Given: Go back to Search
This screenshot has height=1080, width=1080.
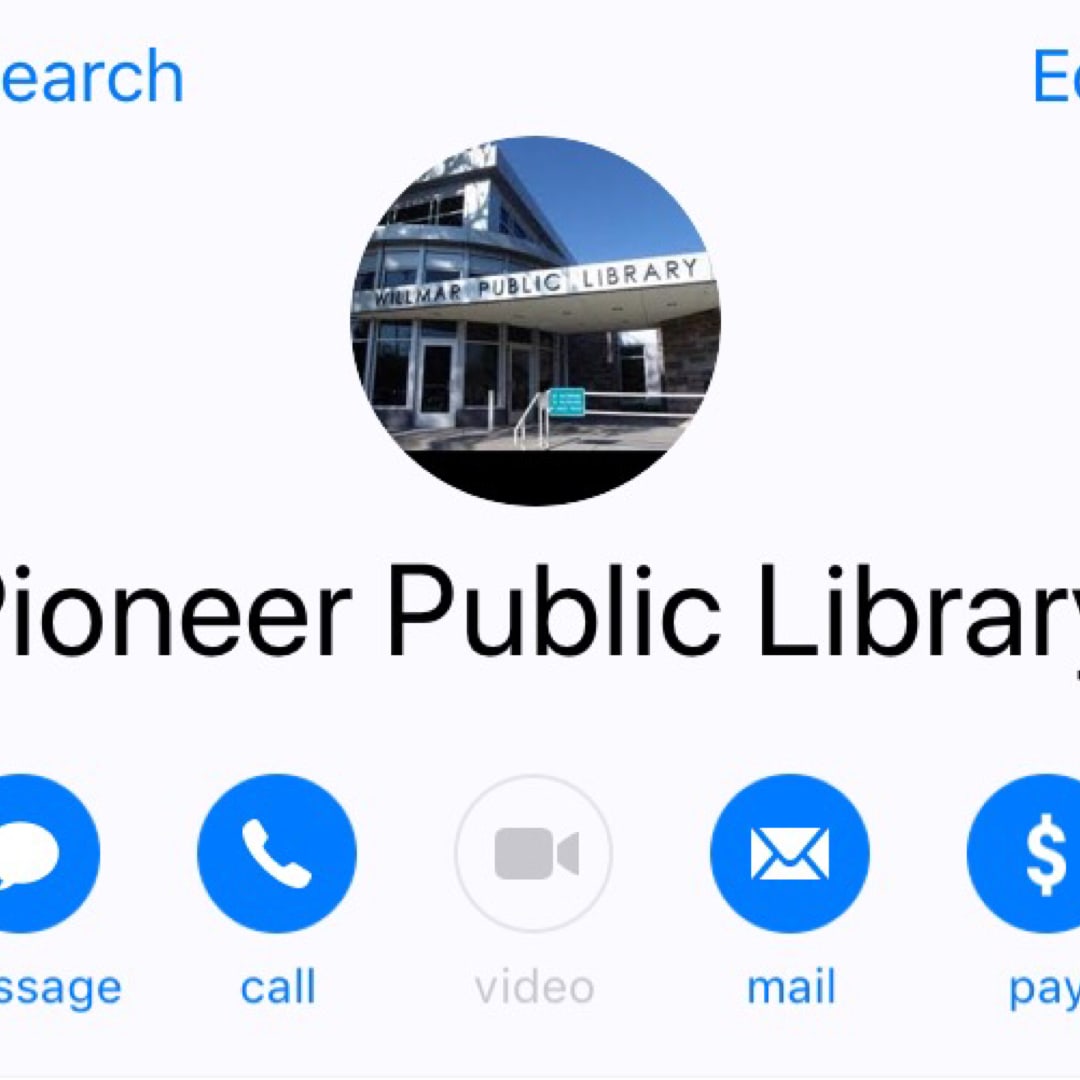Looking at the screenshot, I should [92, 77].
